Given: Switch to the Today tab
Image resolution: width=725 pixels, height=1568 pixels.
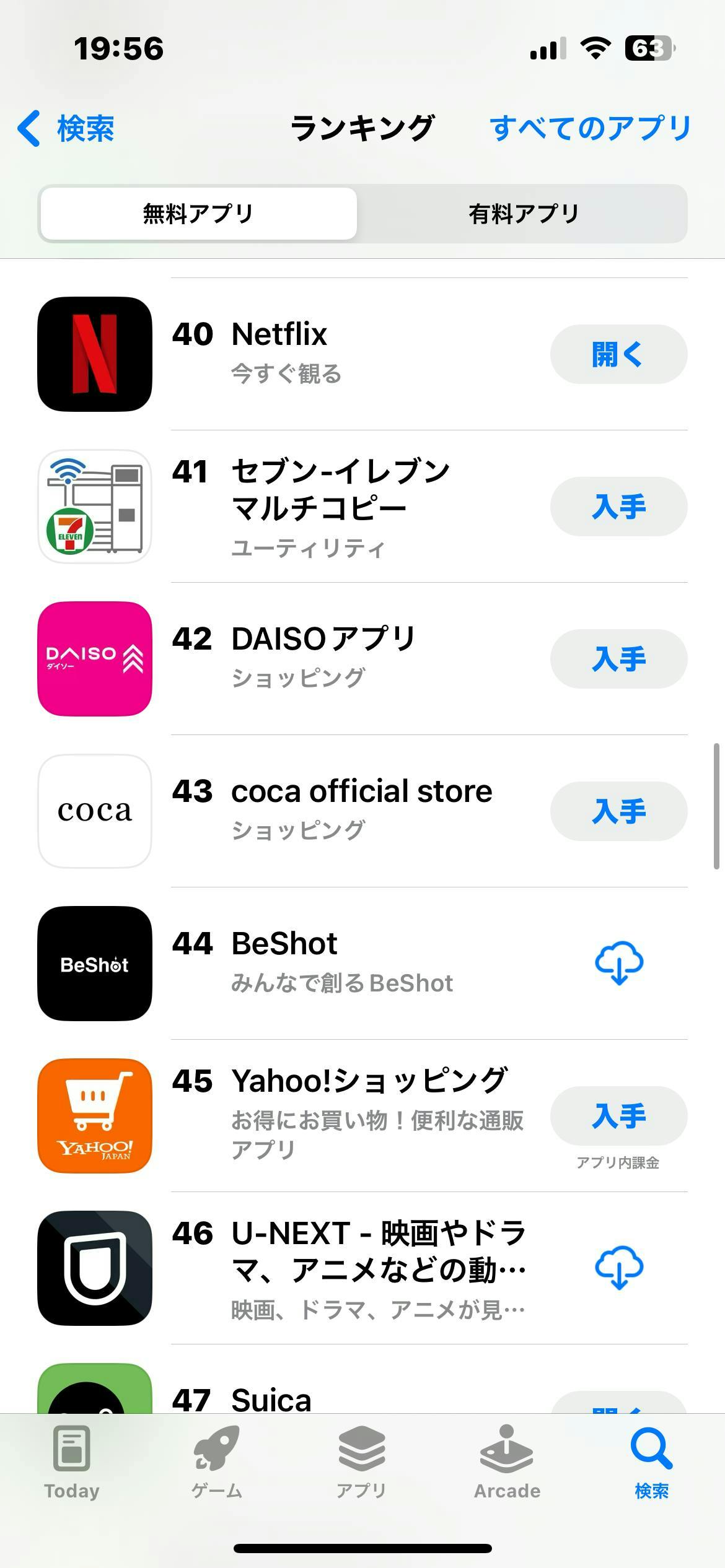Looking at the screenshot, I should tap(72, 1463).
